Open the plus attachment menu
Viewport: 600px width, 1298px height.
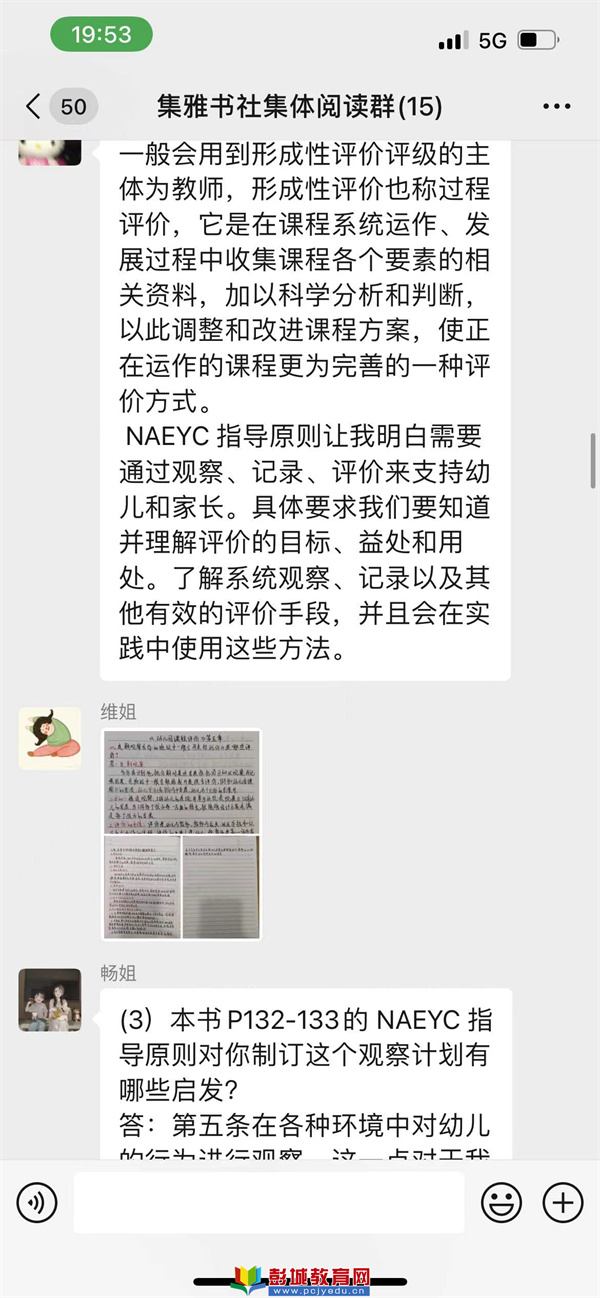tap(562, 1201)
